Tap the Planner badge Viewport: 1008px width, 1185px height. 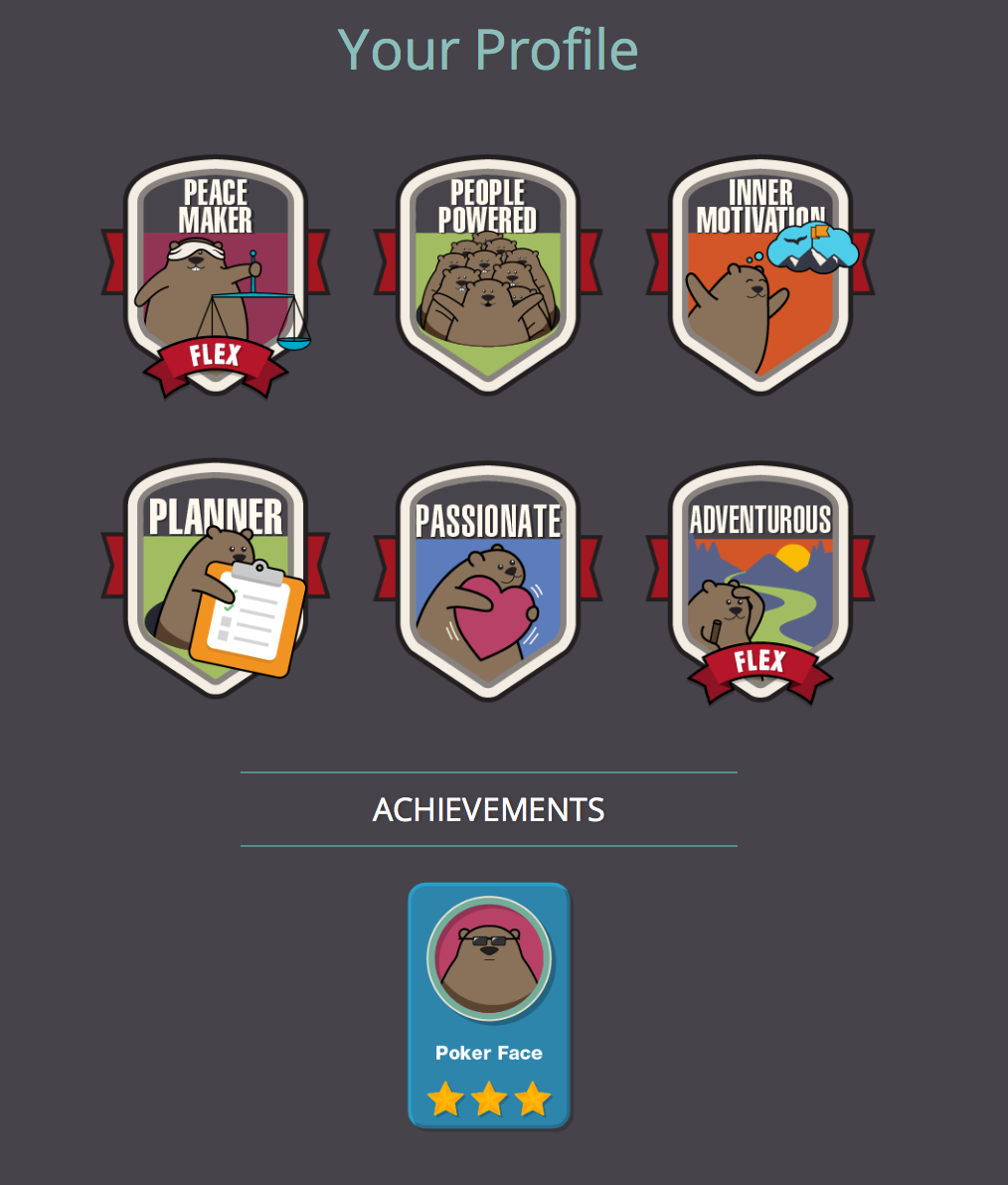coord(215,580)
